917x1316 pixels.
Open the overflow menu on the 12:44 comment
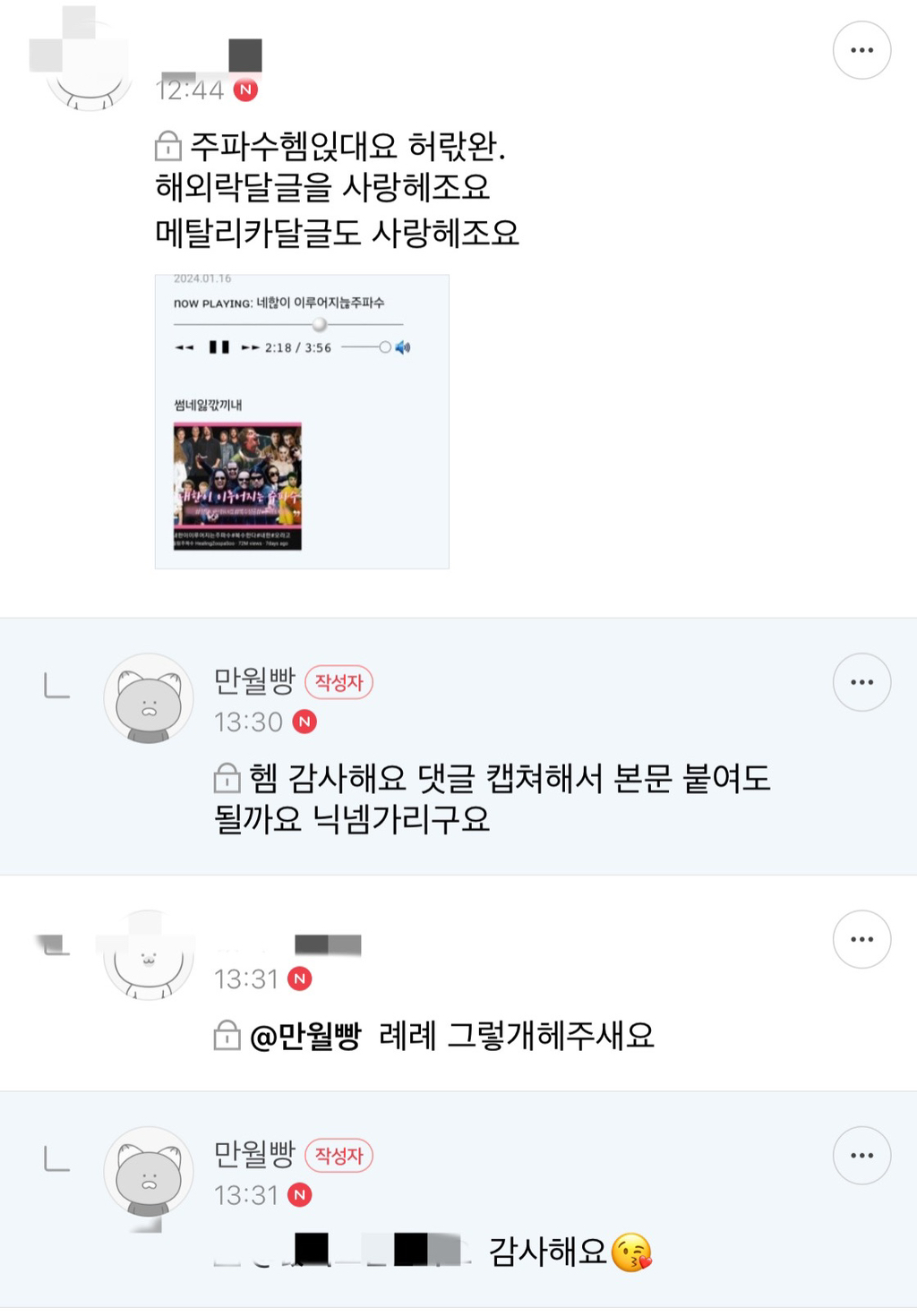[x=861, y=50]
